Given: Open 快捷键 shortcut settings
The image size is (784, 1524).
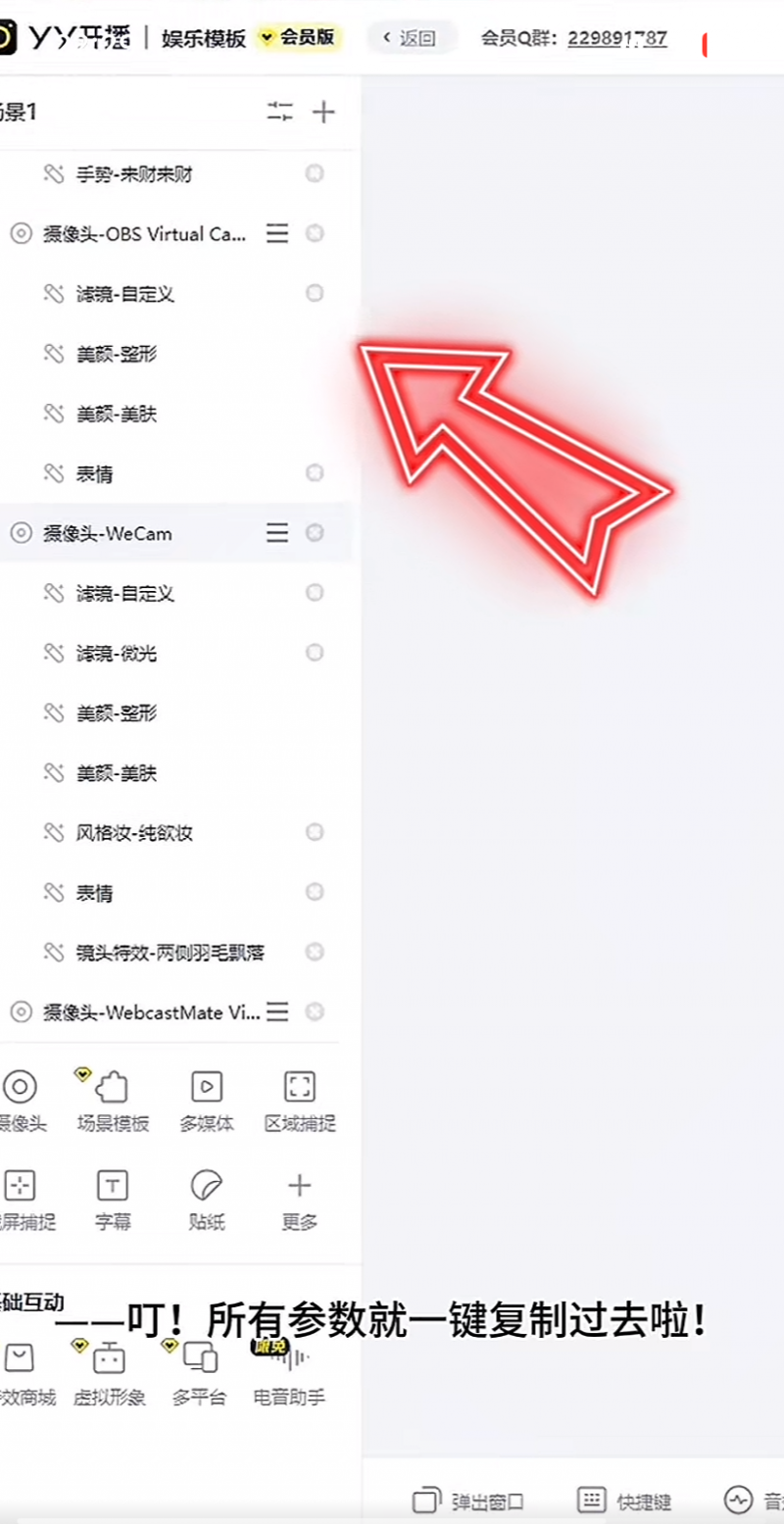Looking at the screenshot, I should 624,1500.
